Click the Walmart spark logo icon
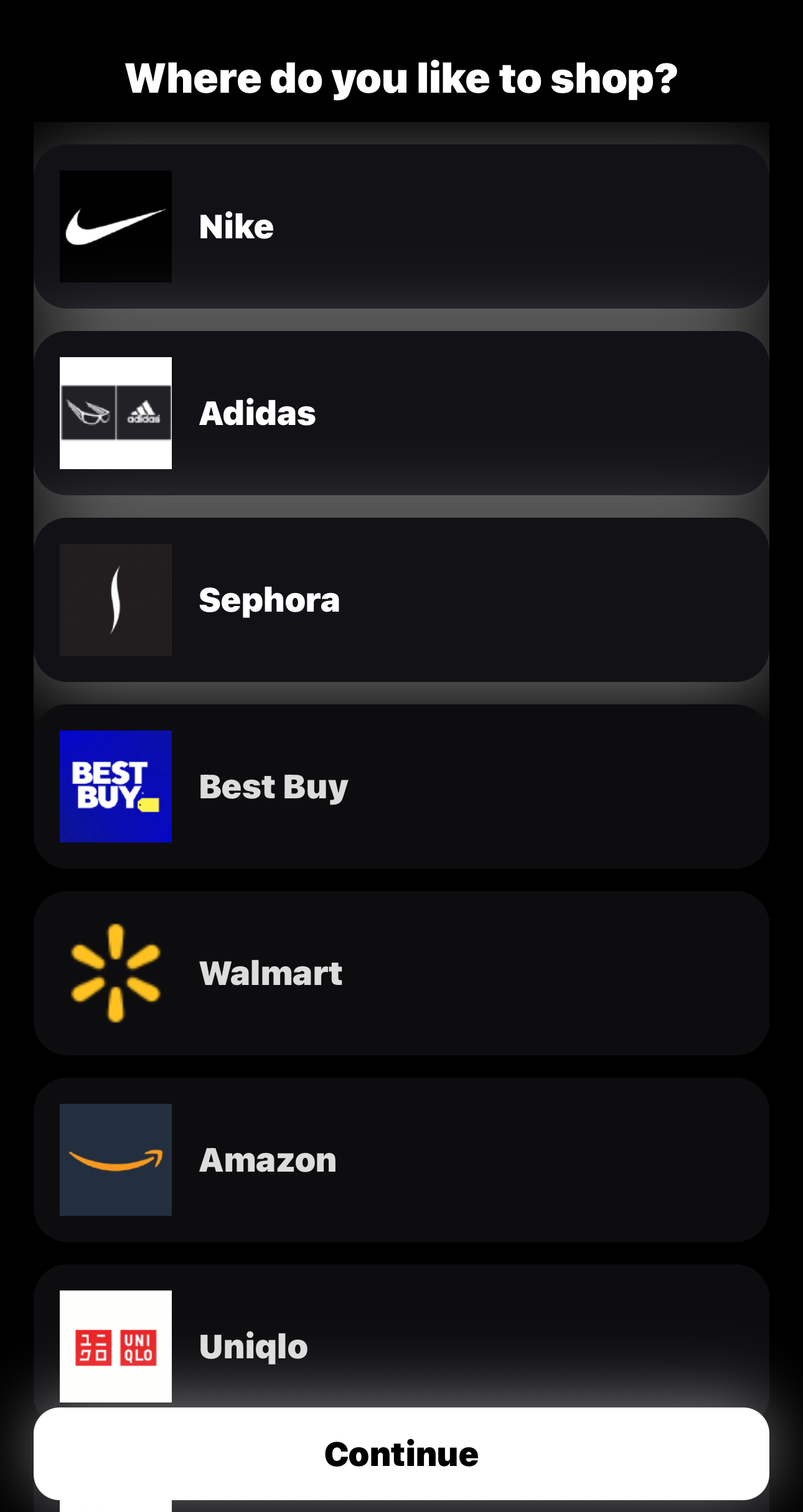The height and width of the screenshot is (1512, 803). pos(115,972)
